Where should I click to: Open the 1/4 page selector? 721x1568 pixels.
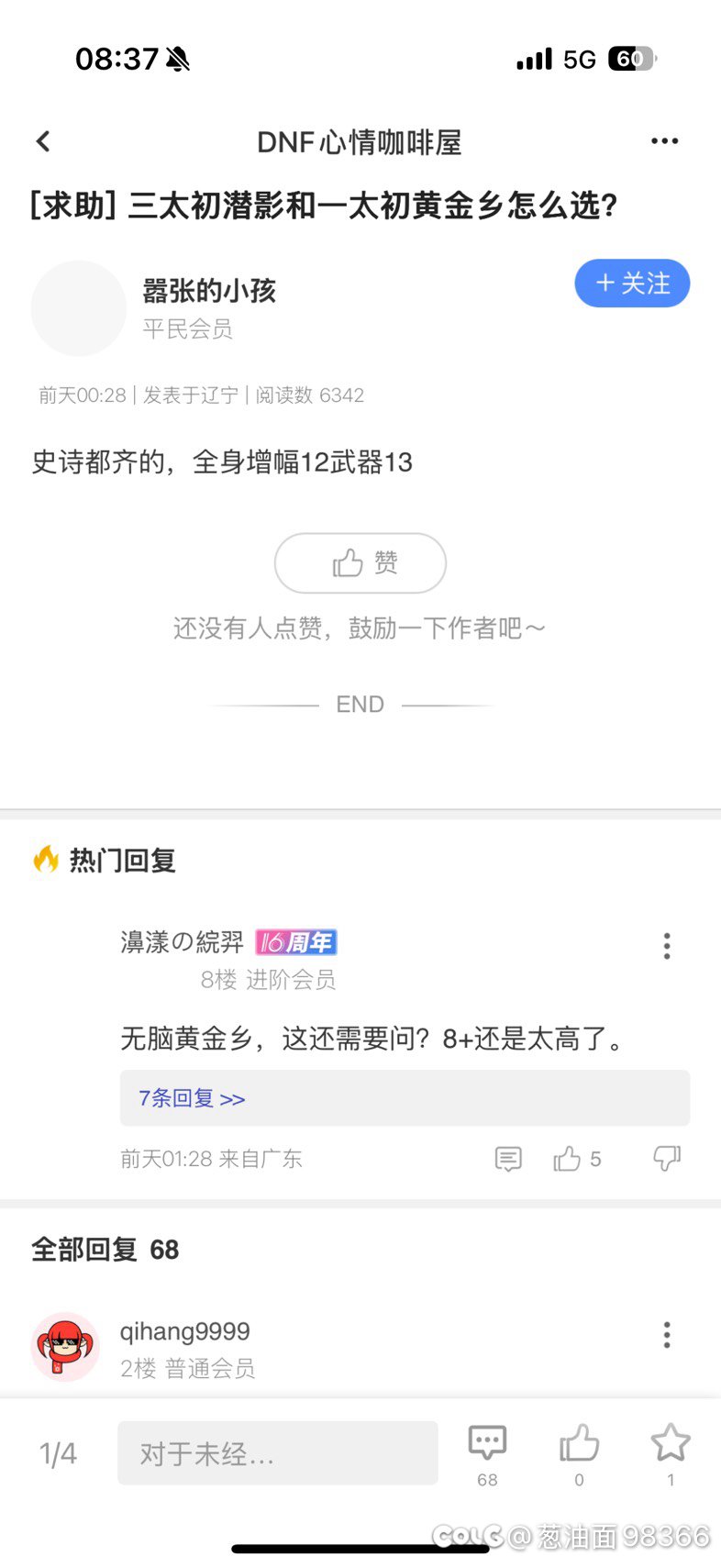(x=58, y=1453)
